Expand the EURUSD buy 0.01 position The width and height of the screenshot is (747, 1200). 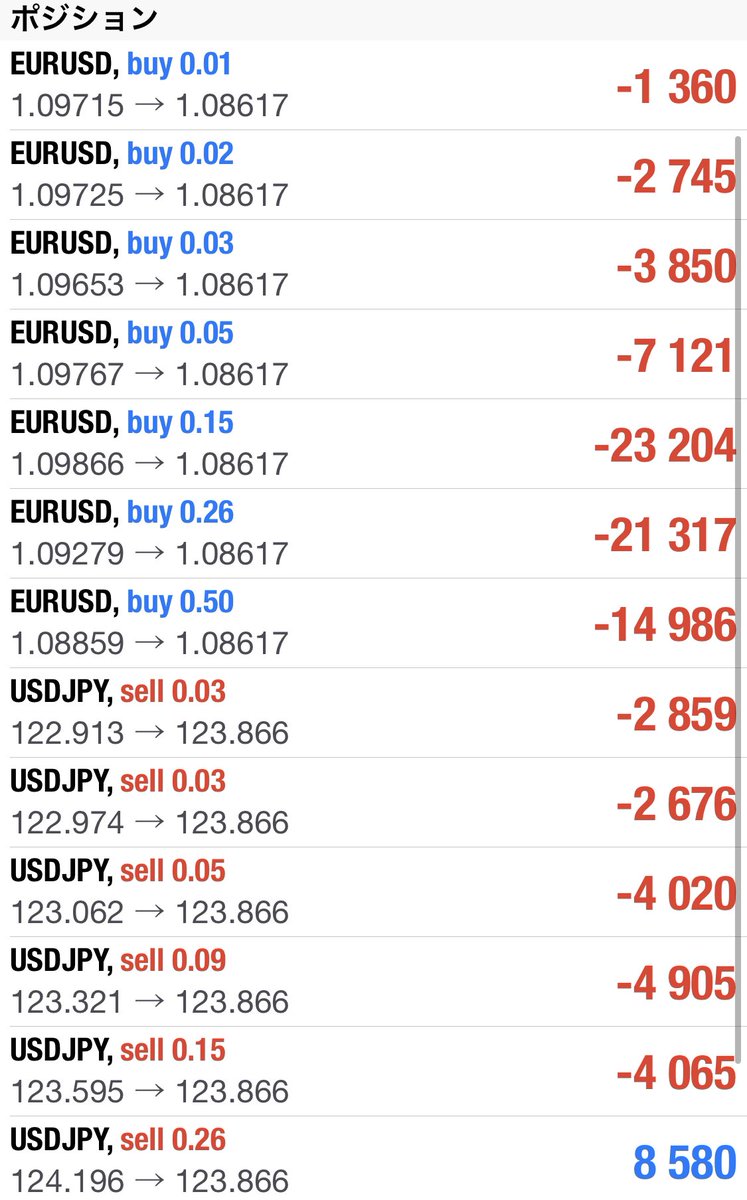point(370,85)
